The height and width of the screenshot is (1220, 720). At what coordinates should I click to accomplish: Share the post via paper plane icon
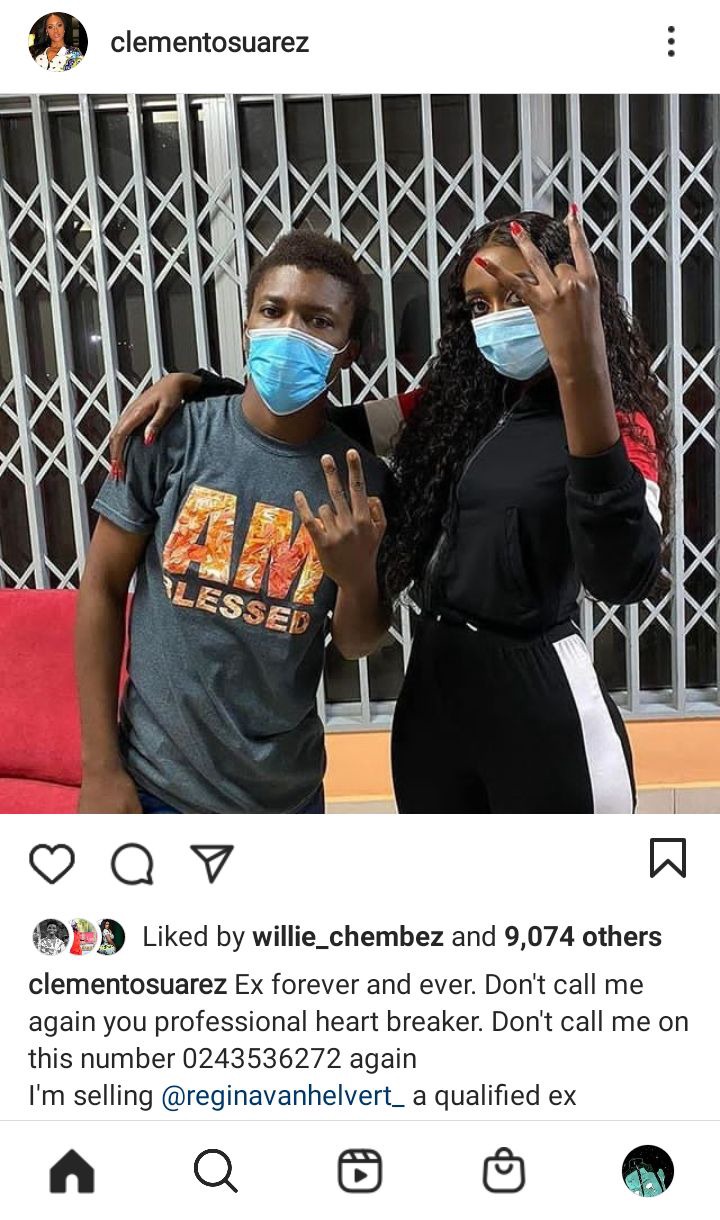pyautogui.click(x=212, y=863)
